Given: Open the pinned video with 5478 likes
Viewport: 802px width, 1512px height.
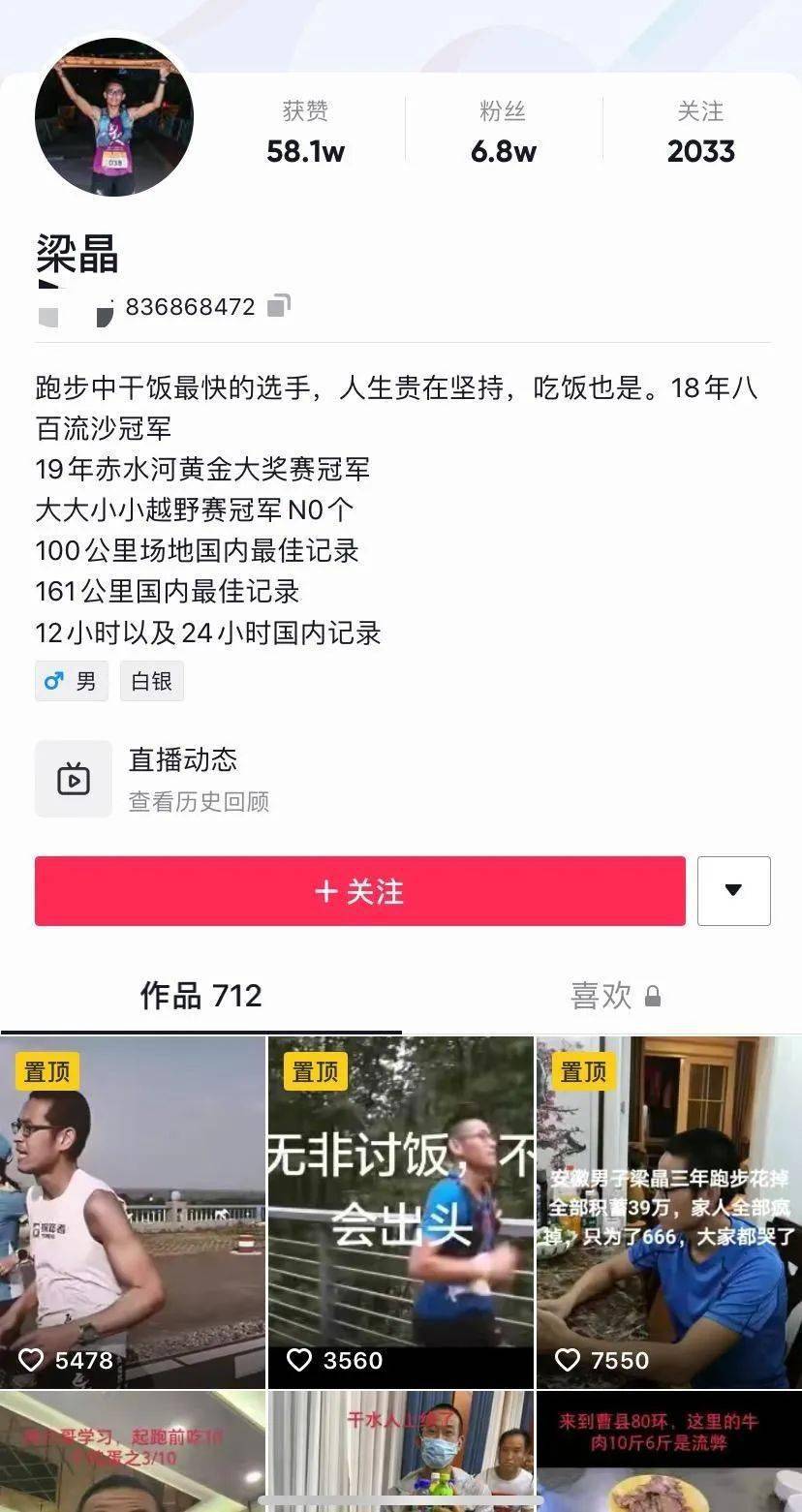Looking at the screenshot, I should tap(133, 1211).
